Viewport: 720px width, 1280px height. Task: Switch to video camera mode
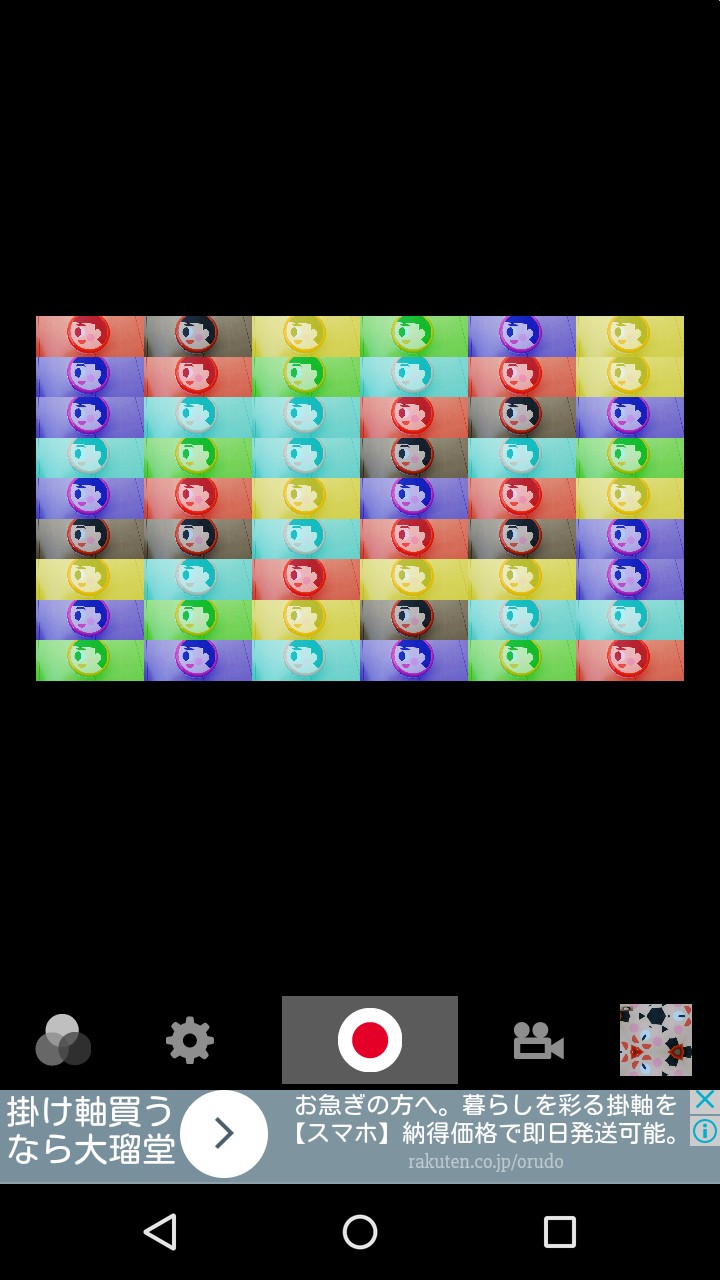[x=538, y=1041]
